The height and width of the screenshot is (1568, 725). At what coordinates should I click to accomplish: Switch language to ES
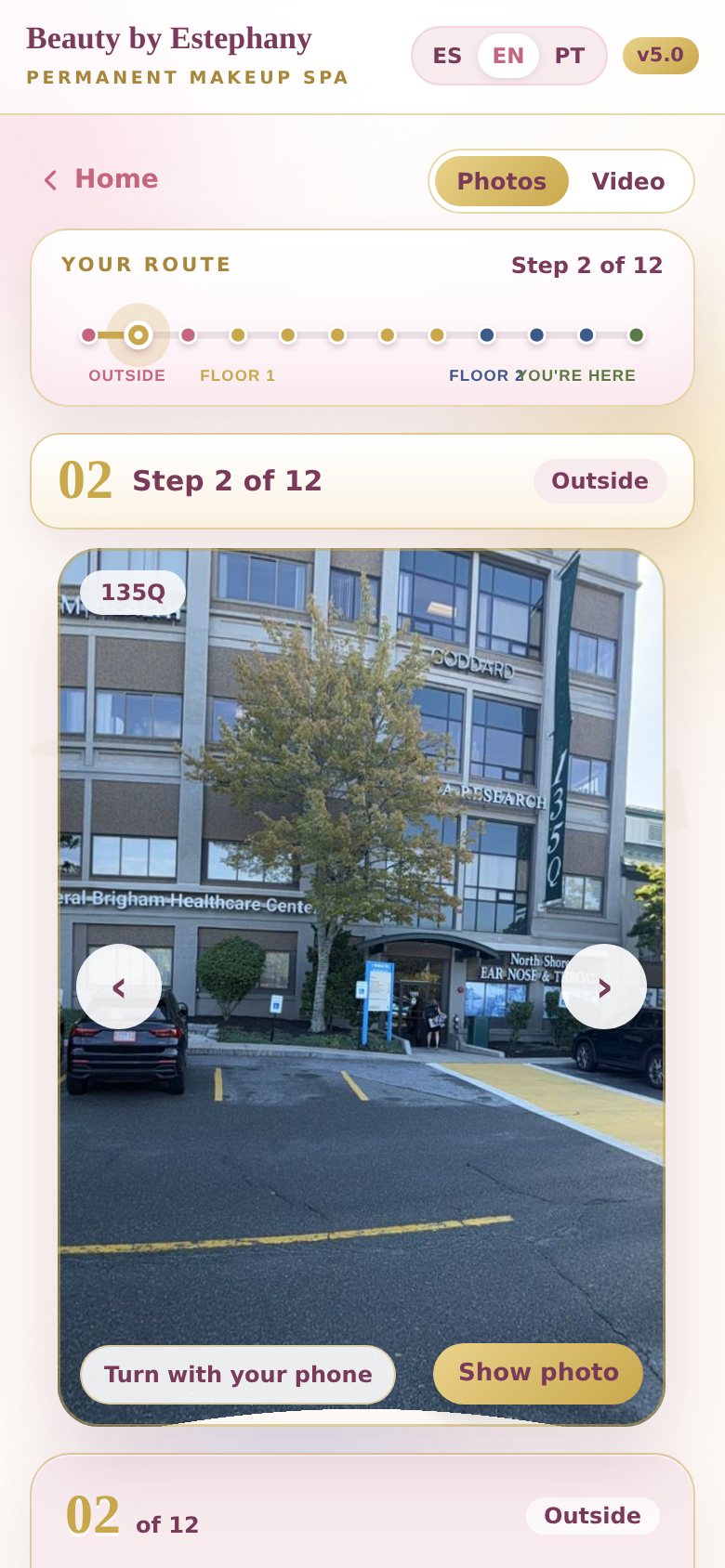coord(447,56)
